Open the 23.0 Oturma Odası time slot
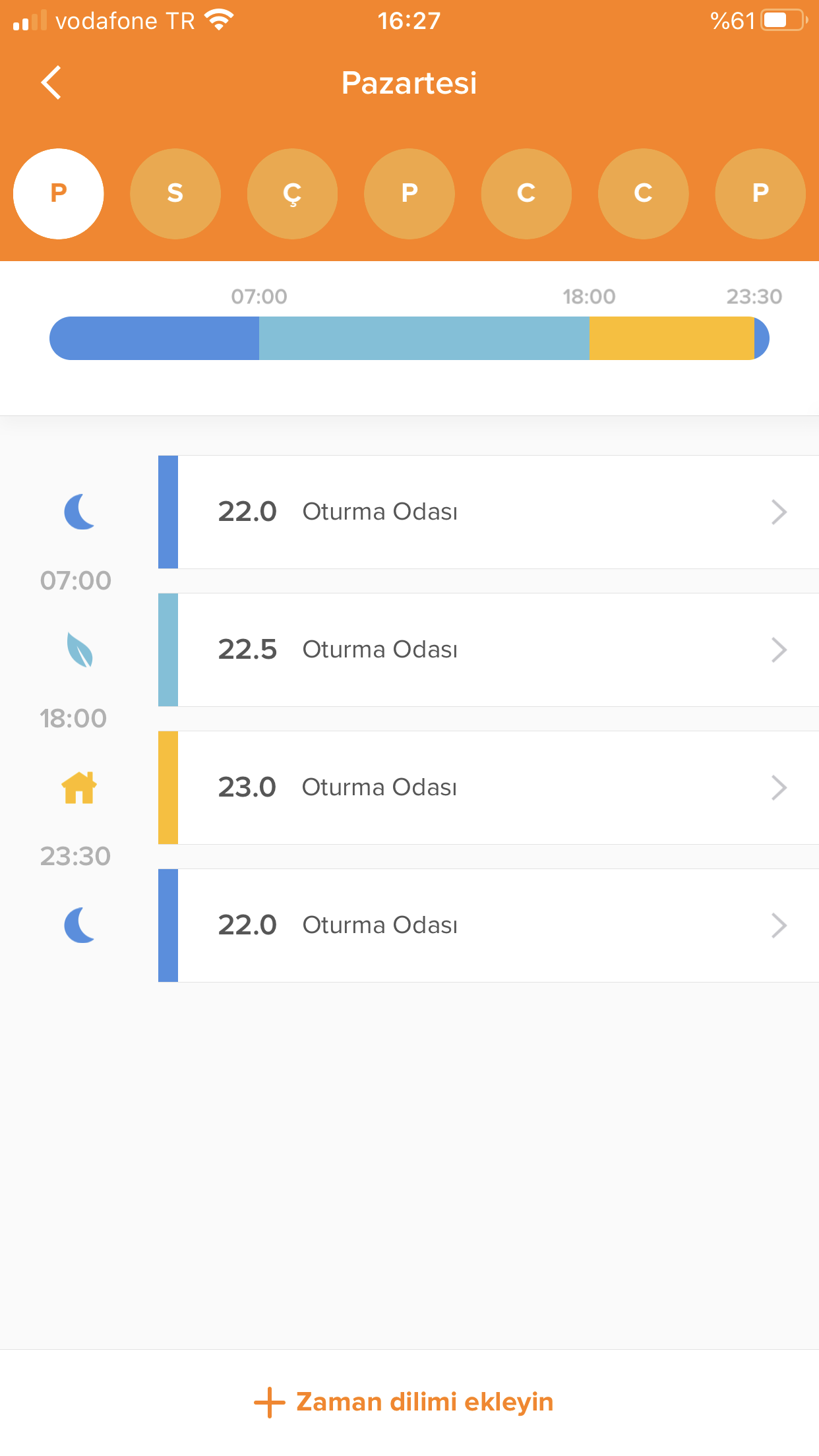Viewport: 819px width, 1456px height. [x=489, y=787]
